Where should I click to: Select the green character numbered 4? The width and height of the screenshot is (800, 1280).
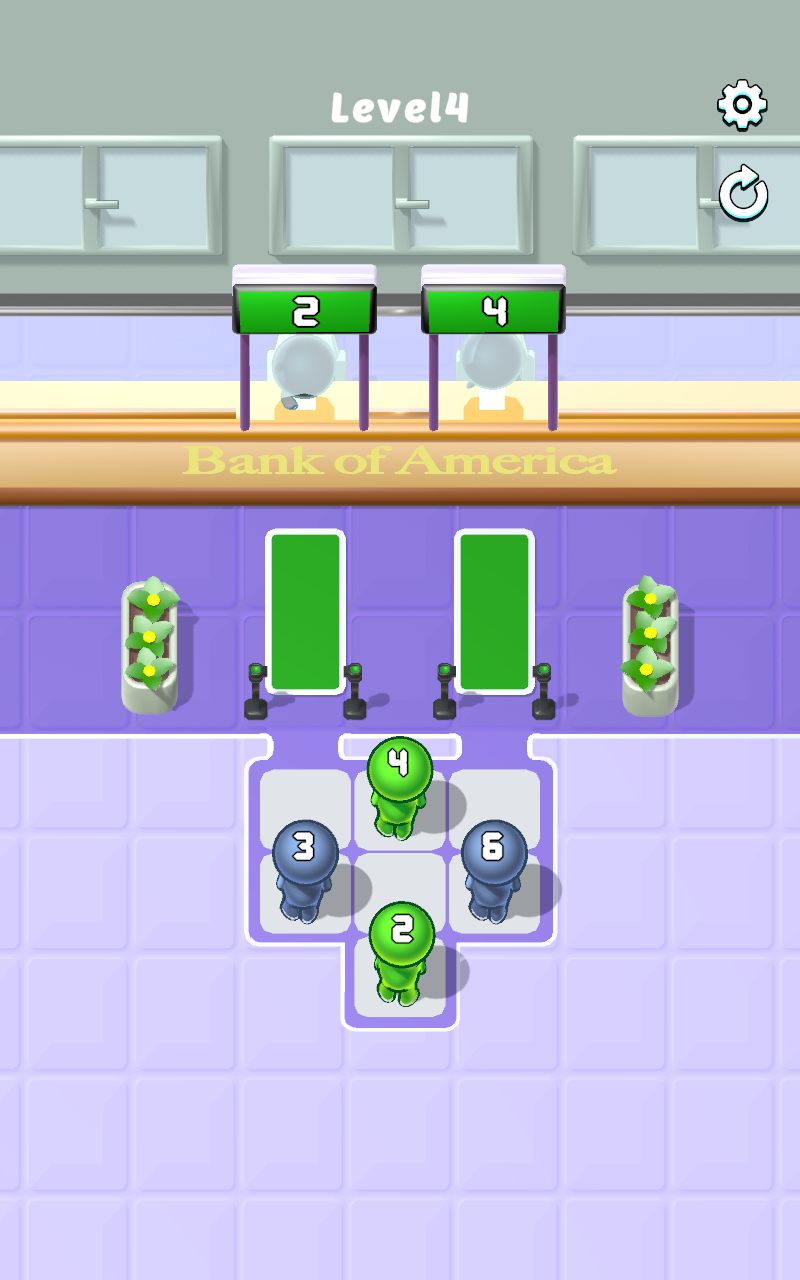(400, 787)
